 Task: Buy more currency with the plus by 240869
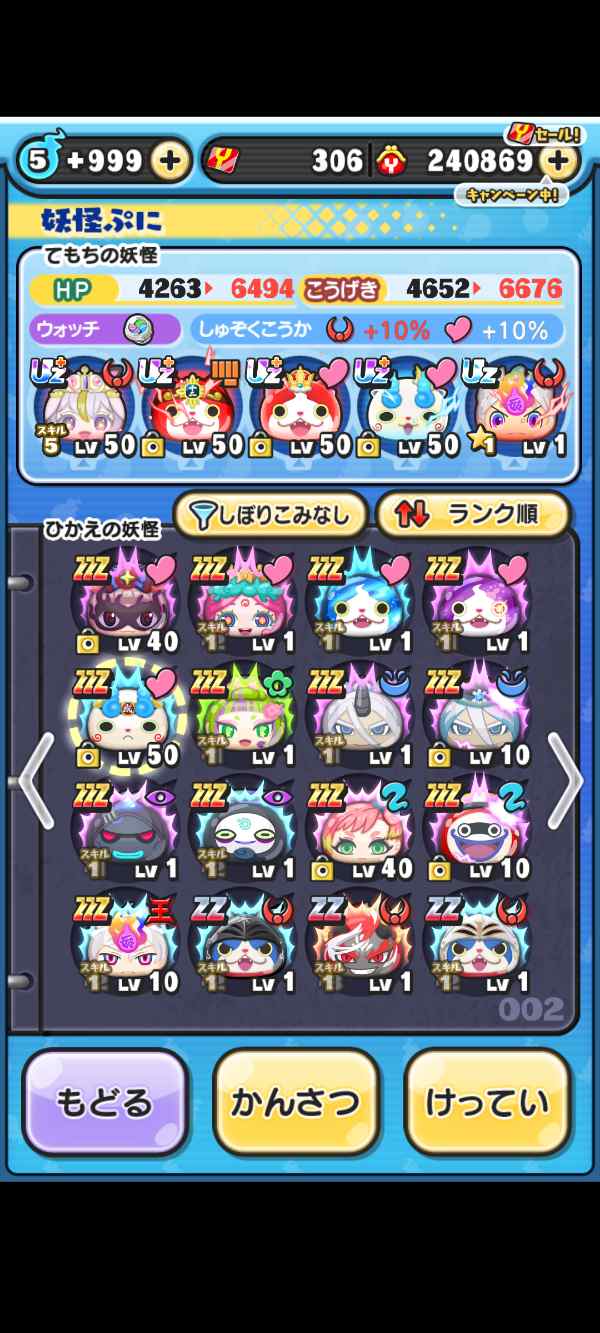coord(559,160)
